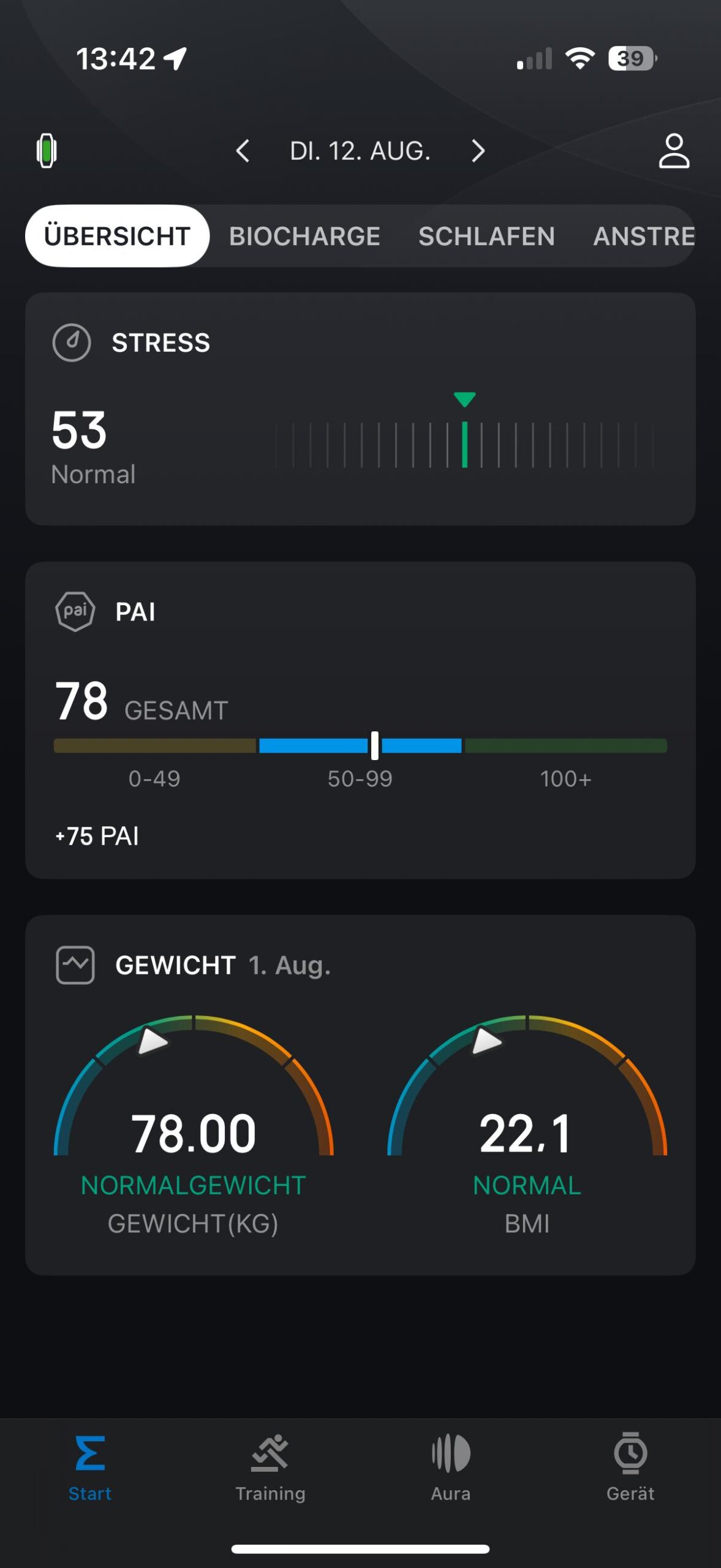Open the user profile icon
Screen dimensions: 721x1568
pos(674,151)
